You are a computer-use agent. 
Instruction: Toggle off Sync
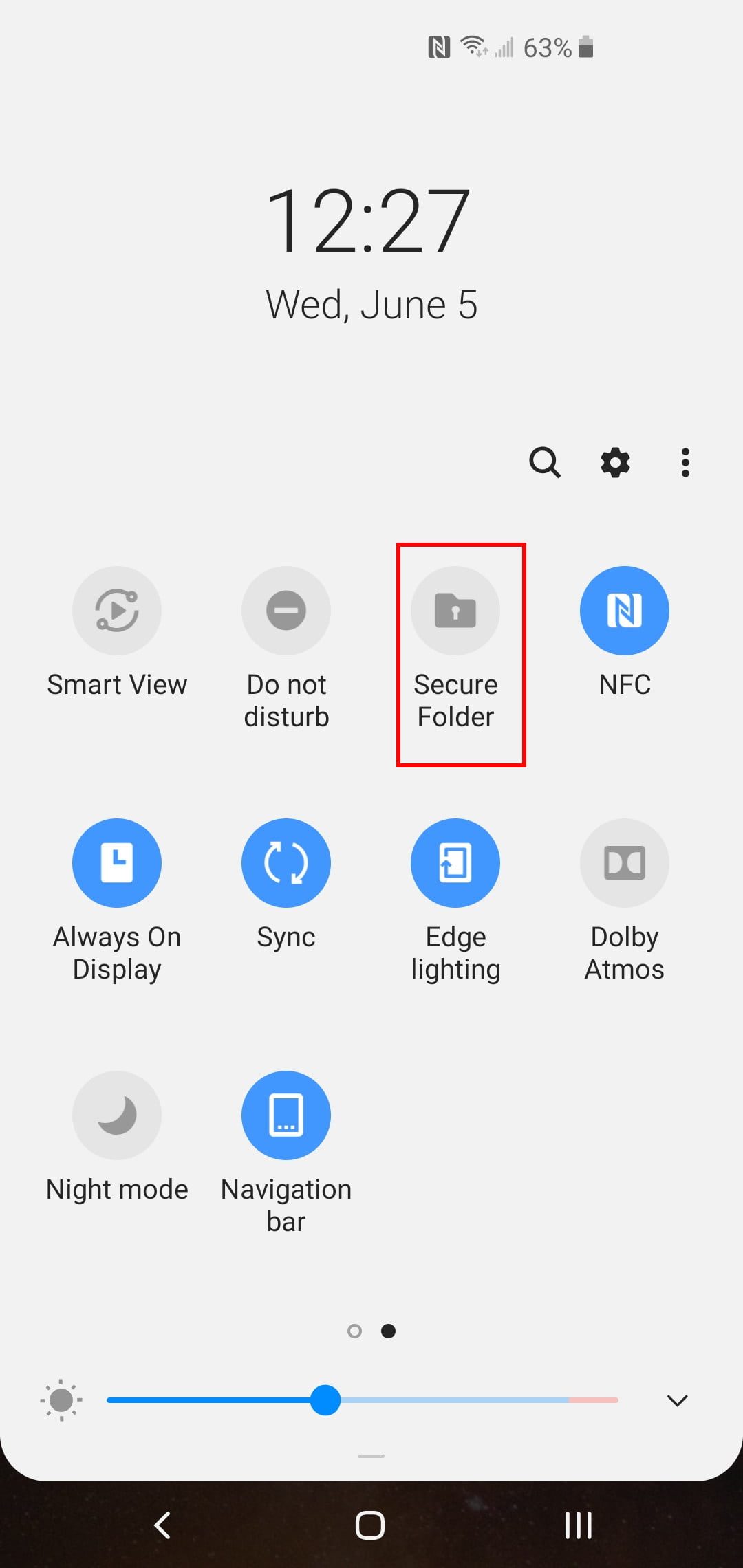[286, 862]
